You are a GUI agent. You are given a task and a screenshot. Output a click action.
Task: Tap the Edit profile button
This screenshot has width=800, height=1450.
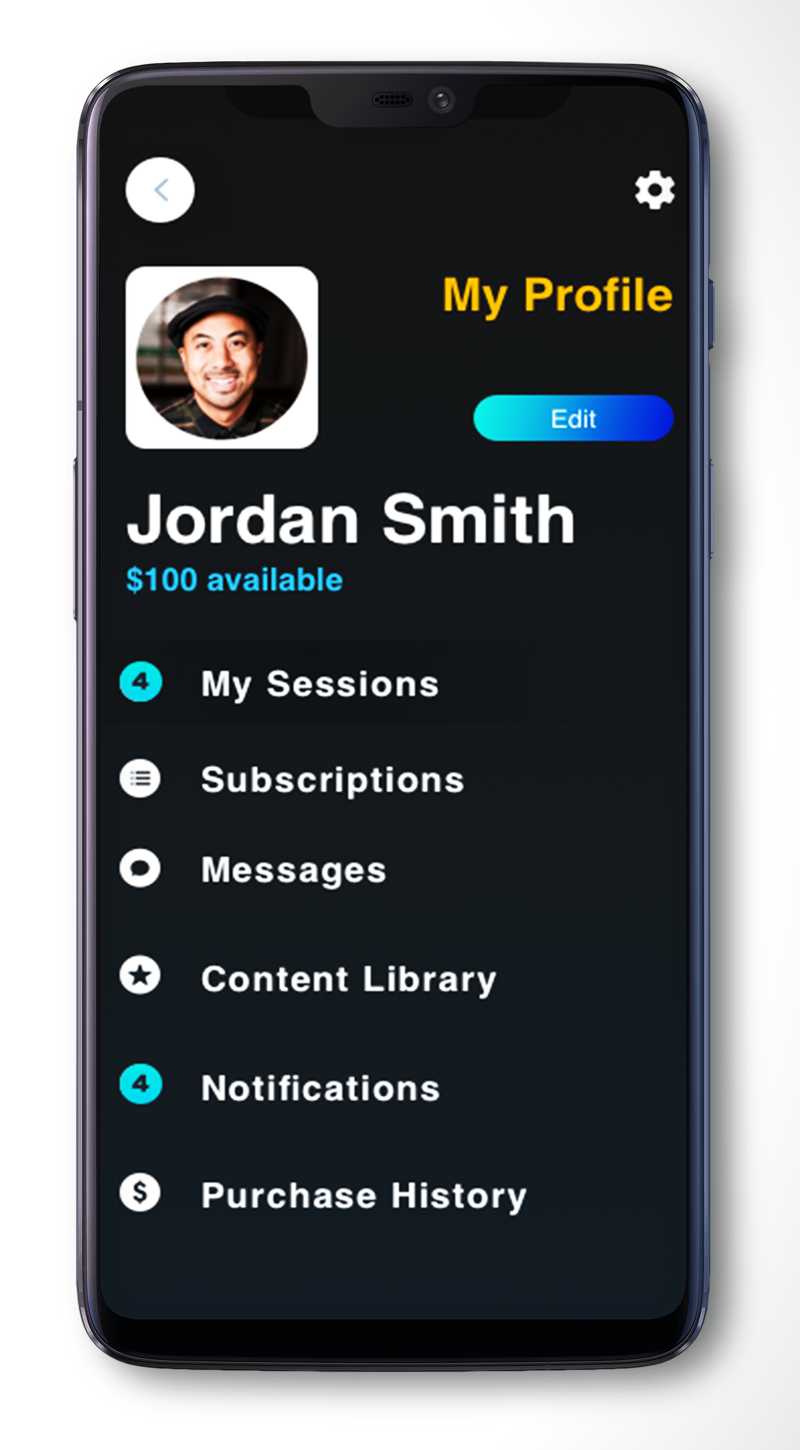click(x=573, y=418)
